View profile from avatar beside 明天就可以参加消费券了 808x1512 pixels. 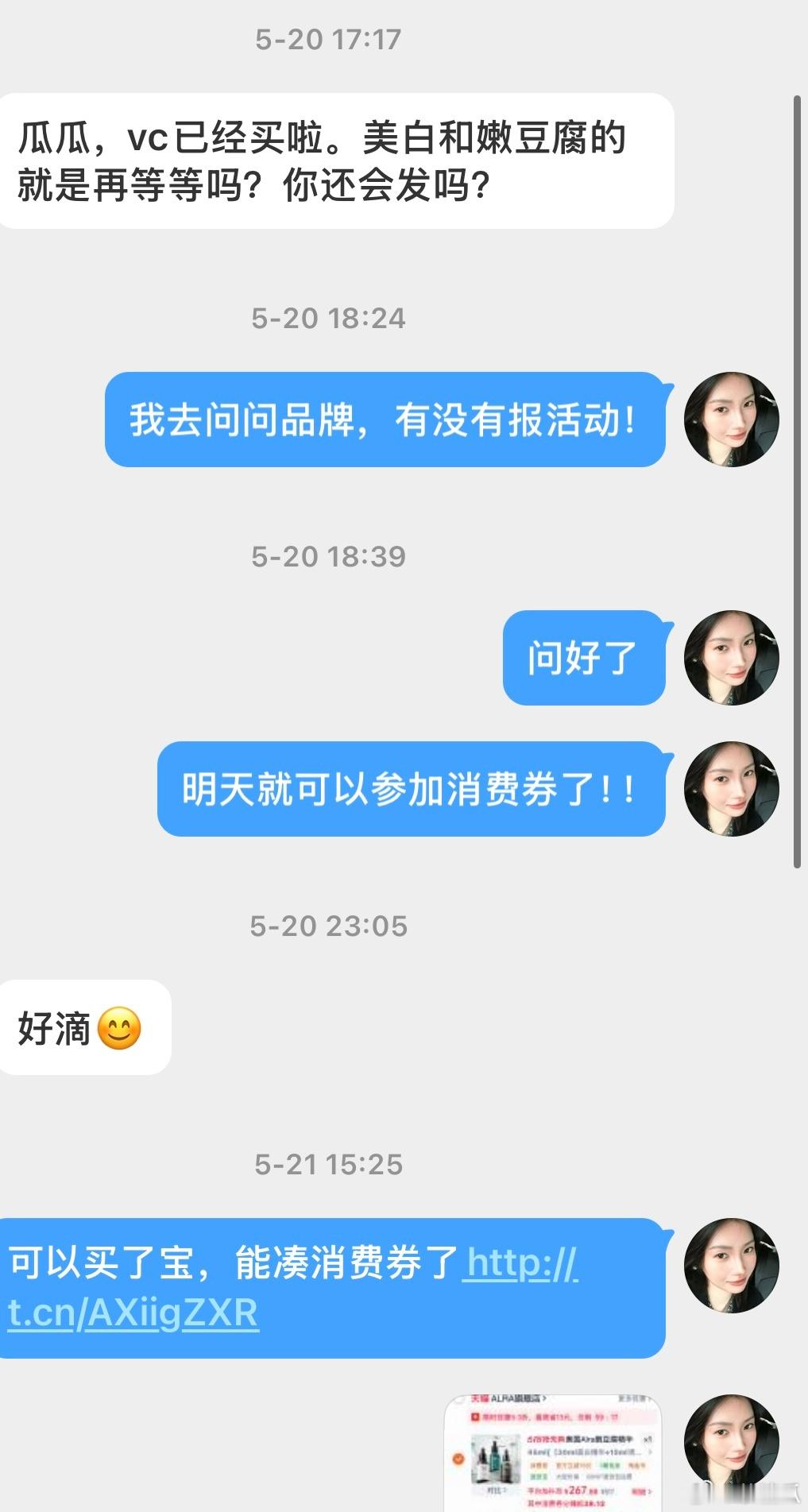pyautogui.click(x=732, y=789)
